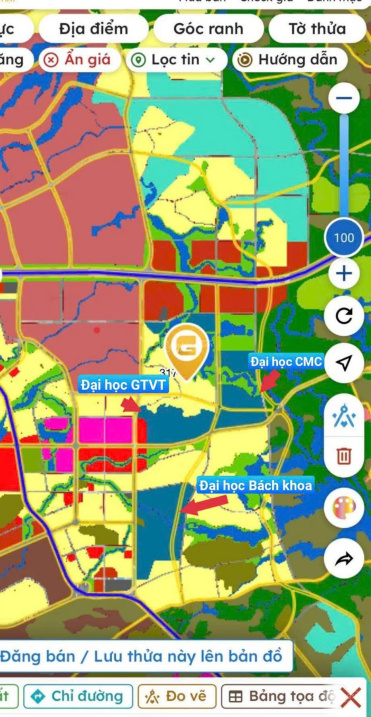Tap Đăng bán / Lưu thửa này lên bản đồ
This screenshot has height=717, width=371.
click(141, 657)
